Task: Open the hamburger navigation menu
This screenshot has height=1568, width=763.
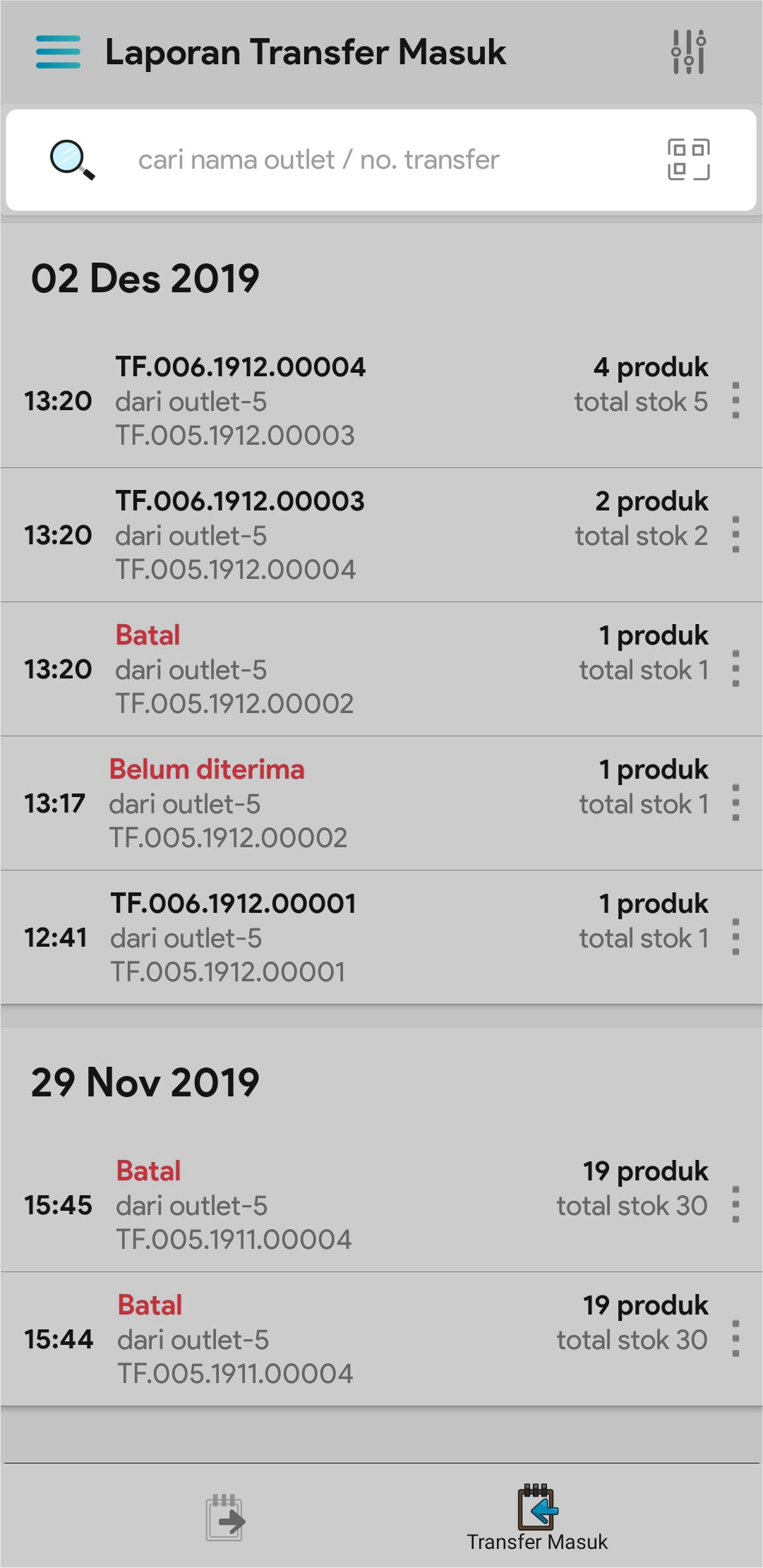Action: pos(58,52)
